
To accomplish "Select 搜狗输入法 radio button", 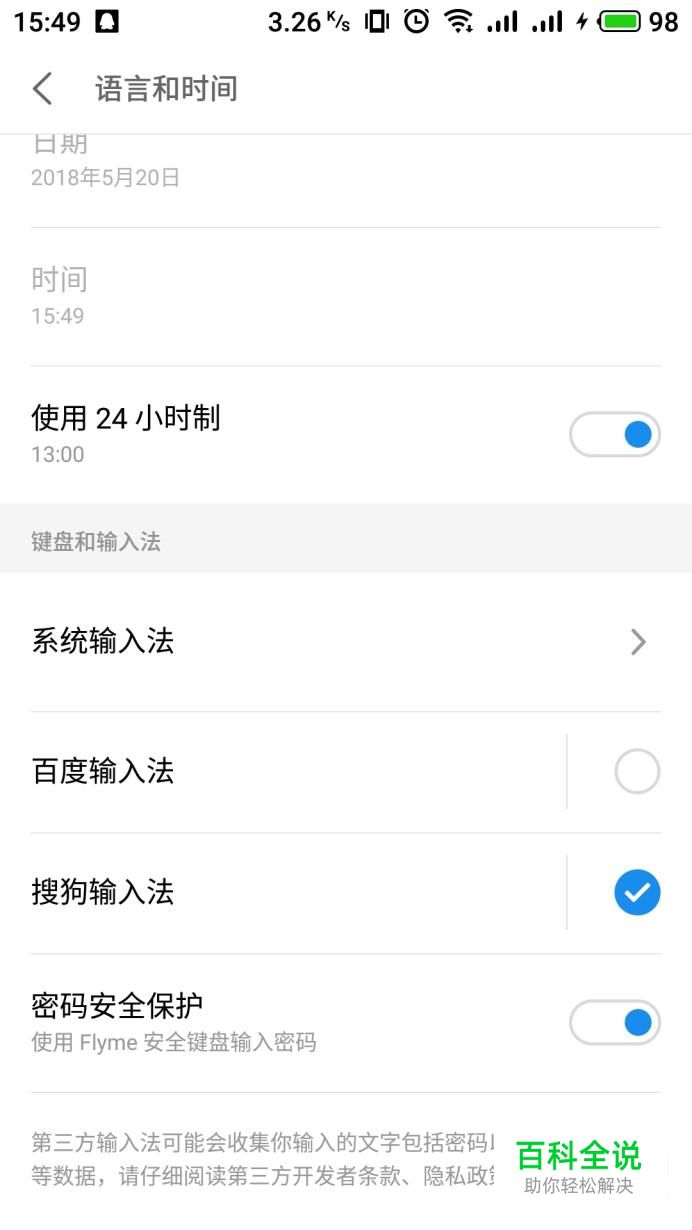I will [637, 892].
